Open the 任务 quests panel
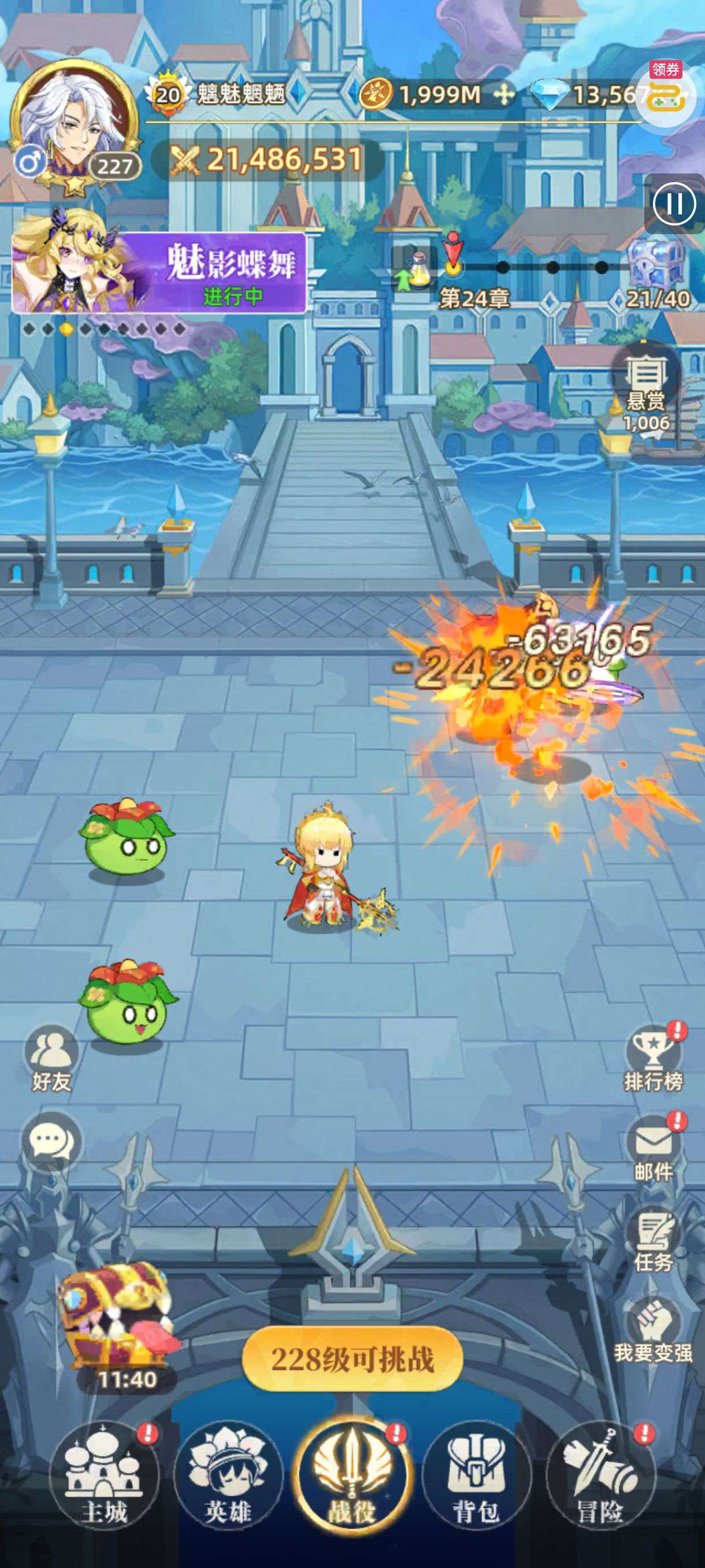 [654, 1239]
